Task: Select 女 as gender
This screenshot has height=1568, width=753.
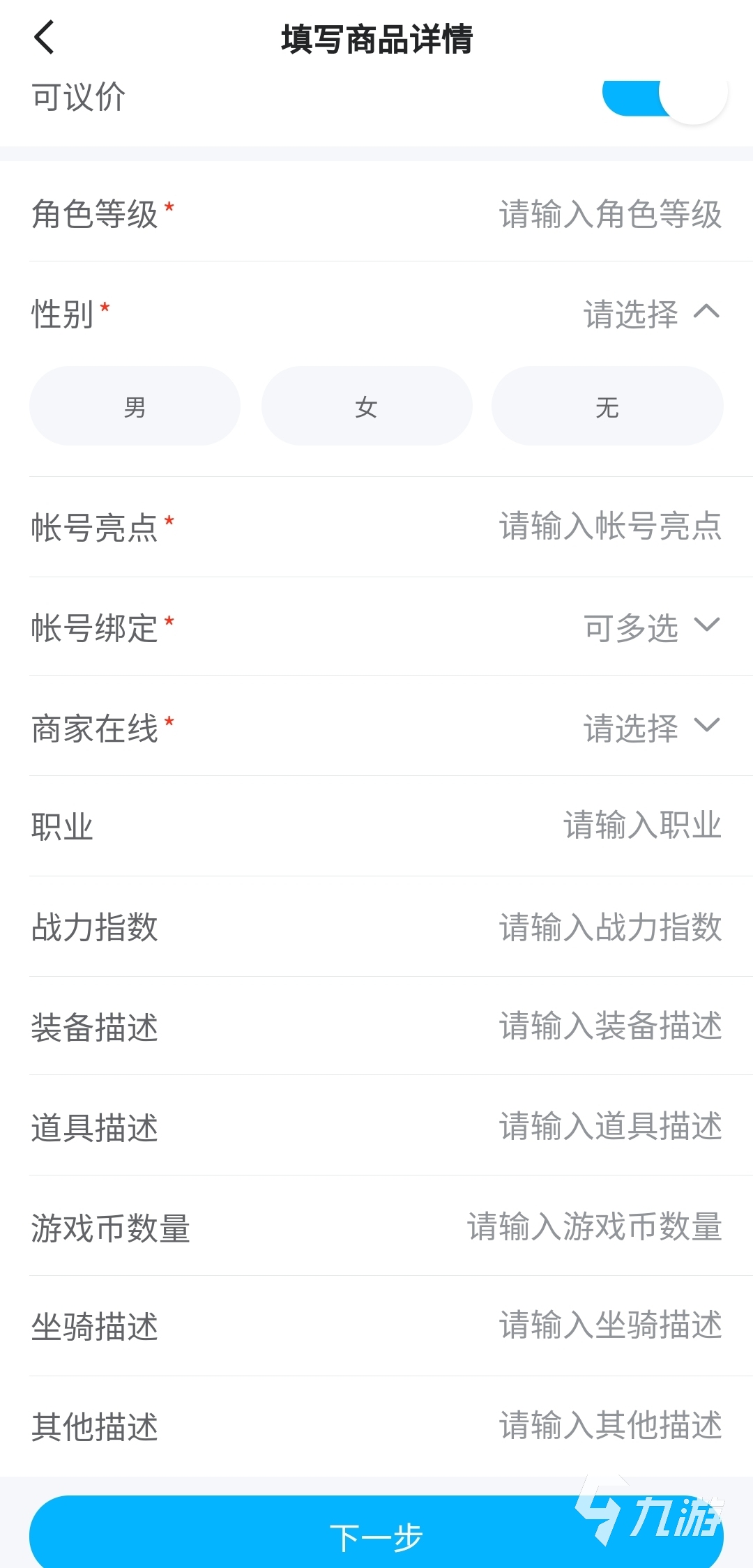Action: coord(367,406)
